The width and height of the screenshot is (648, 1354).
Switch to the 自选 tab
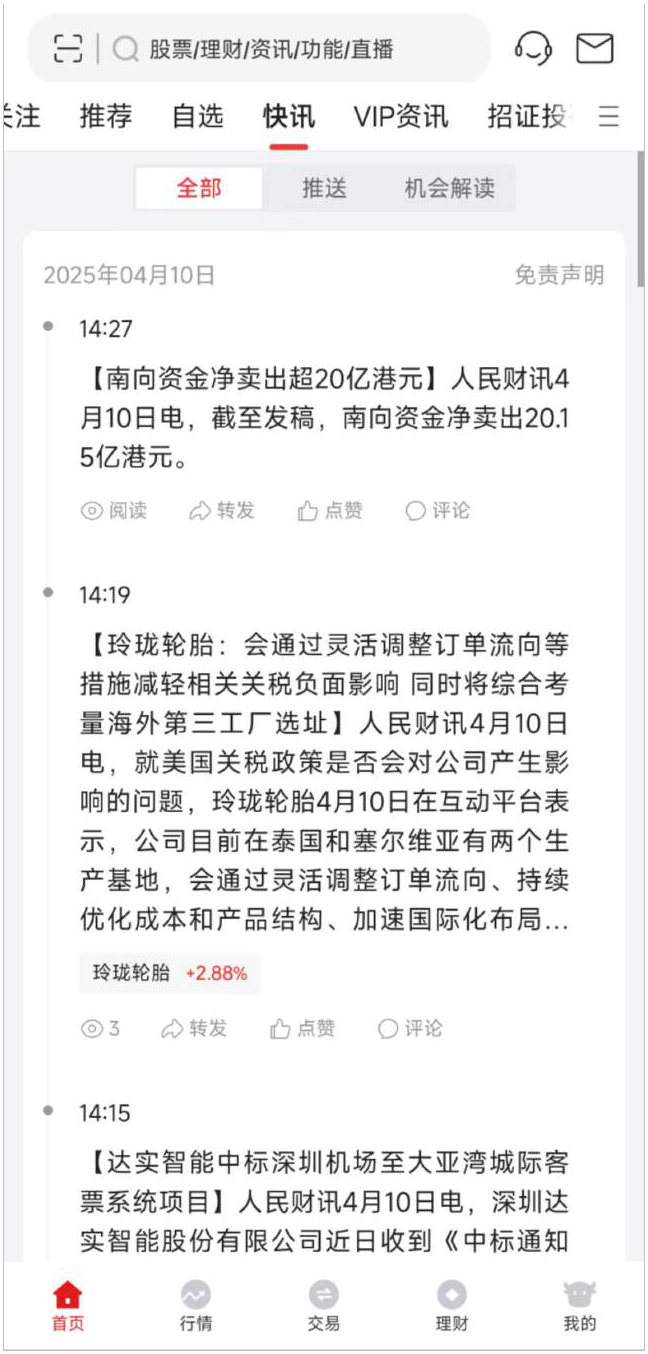tap(198, 116)
